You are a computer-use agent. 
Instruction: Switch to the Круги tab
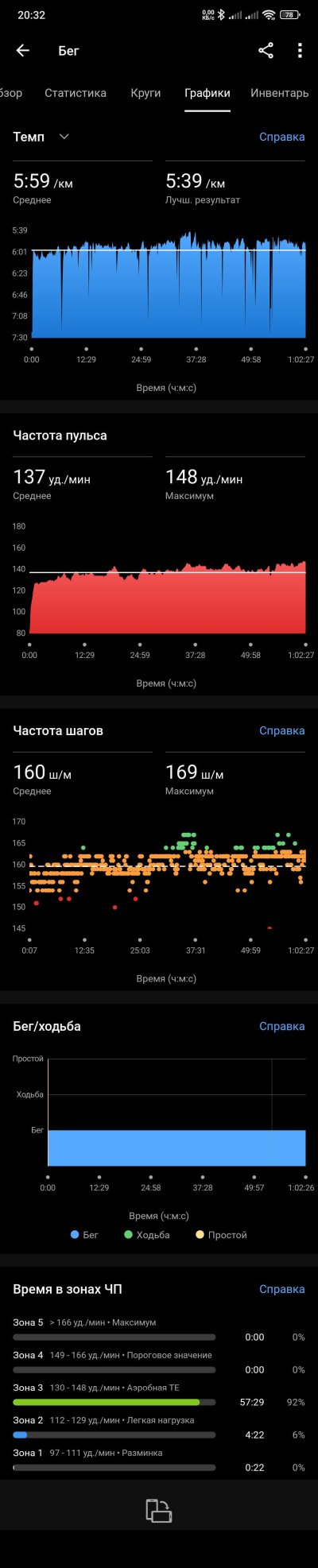coord(145,93)
